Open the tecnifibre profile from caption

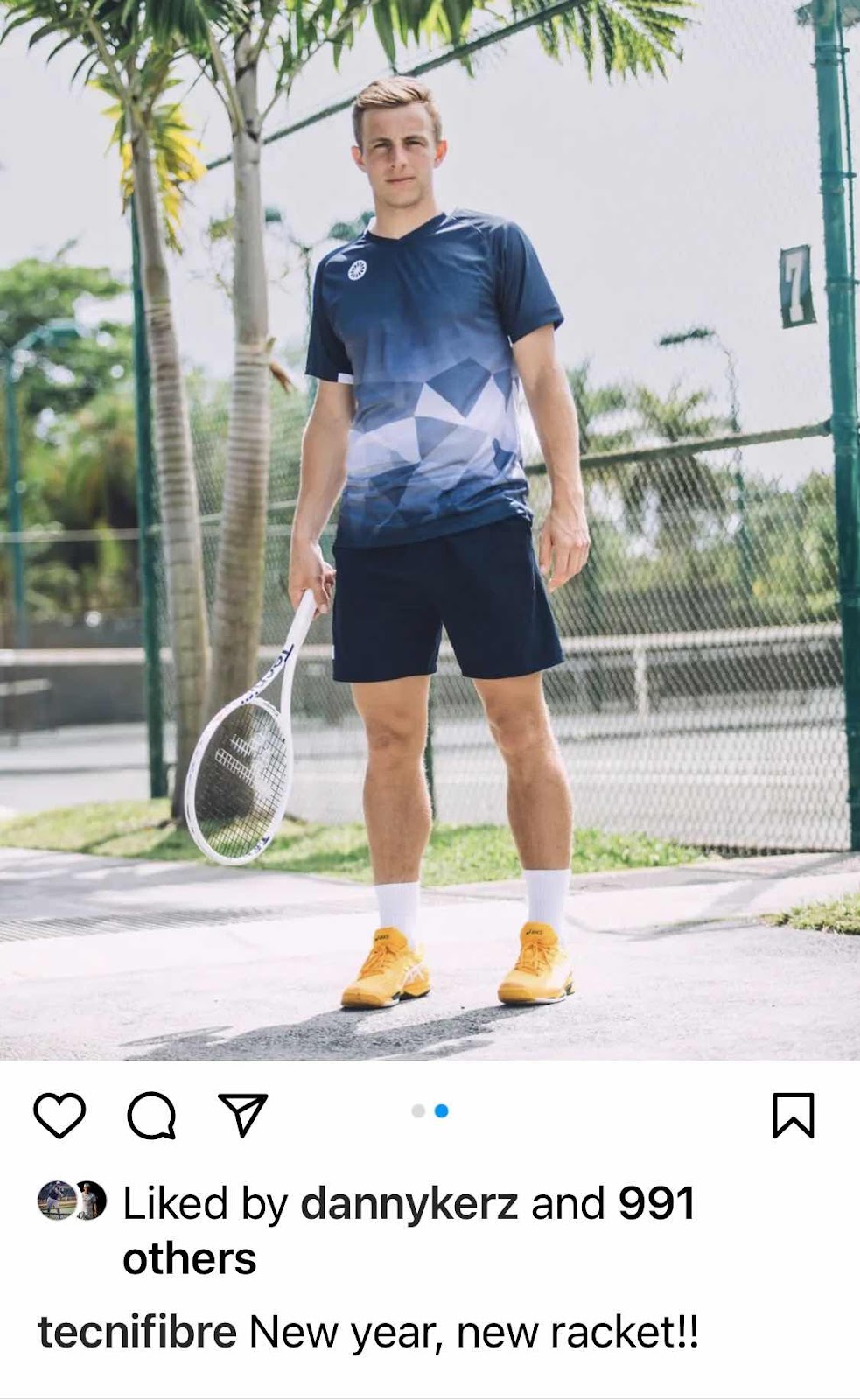coord(137,1333)
